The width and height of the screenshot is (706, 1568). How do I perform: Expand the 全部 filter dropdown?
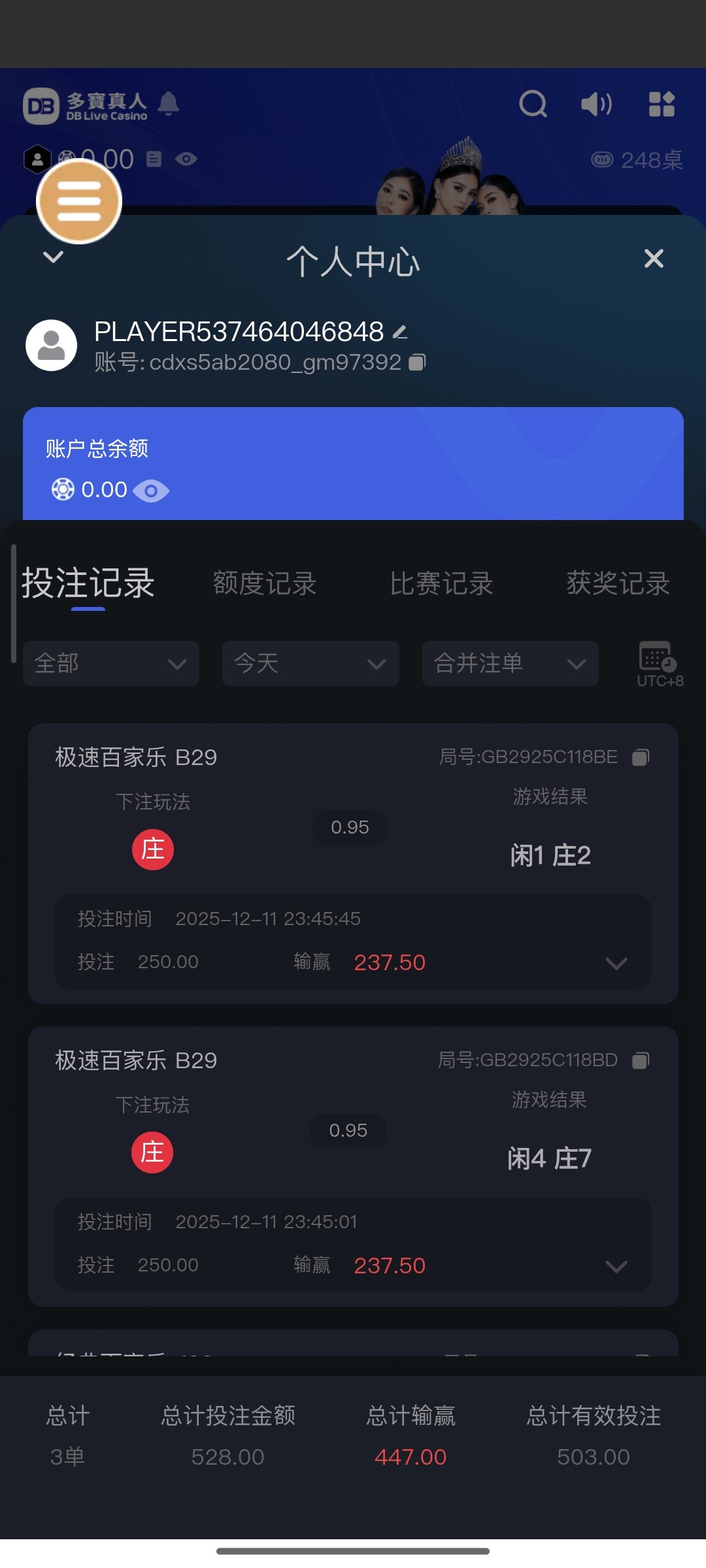pos(110,663)
